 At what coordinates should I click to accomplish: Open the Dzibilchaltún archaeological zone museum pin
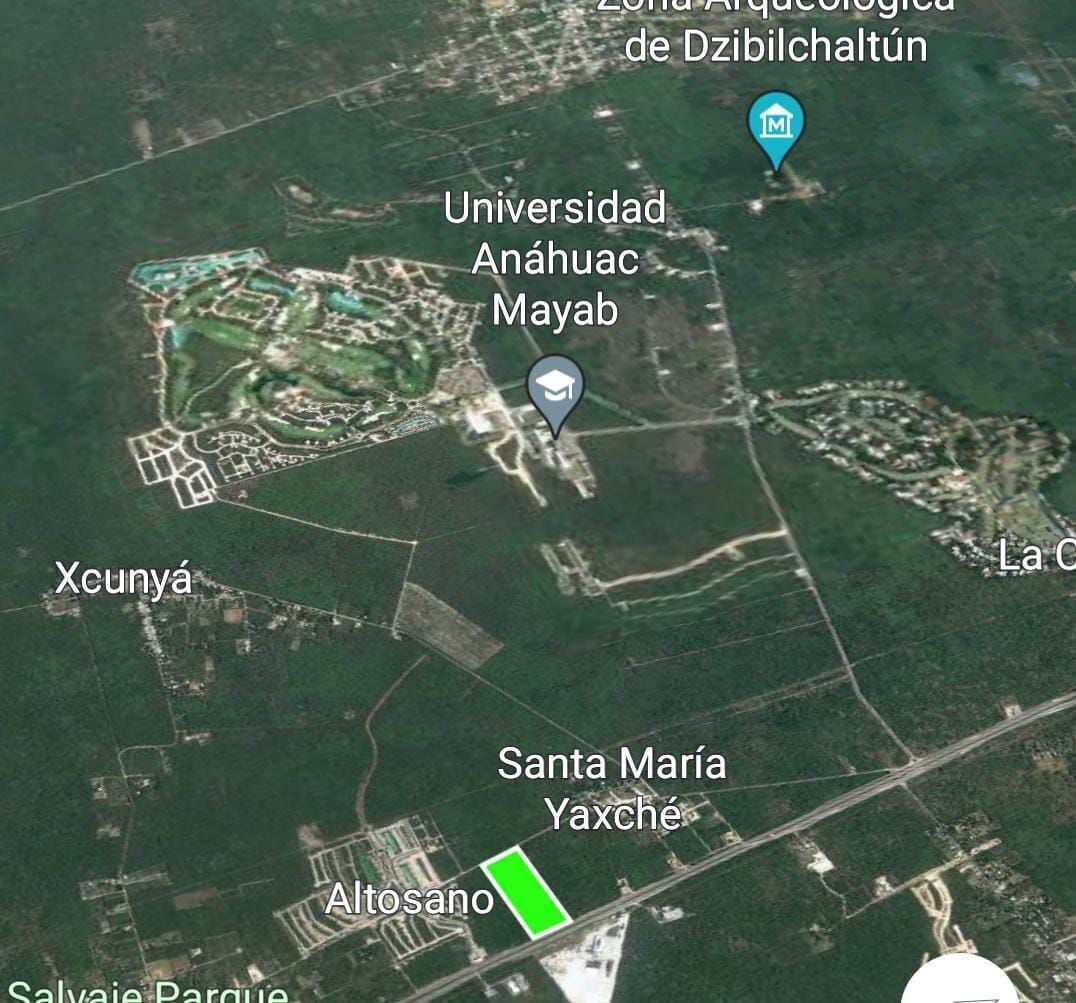(x=777, y=125)
